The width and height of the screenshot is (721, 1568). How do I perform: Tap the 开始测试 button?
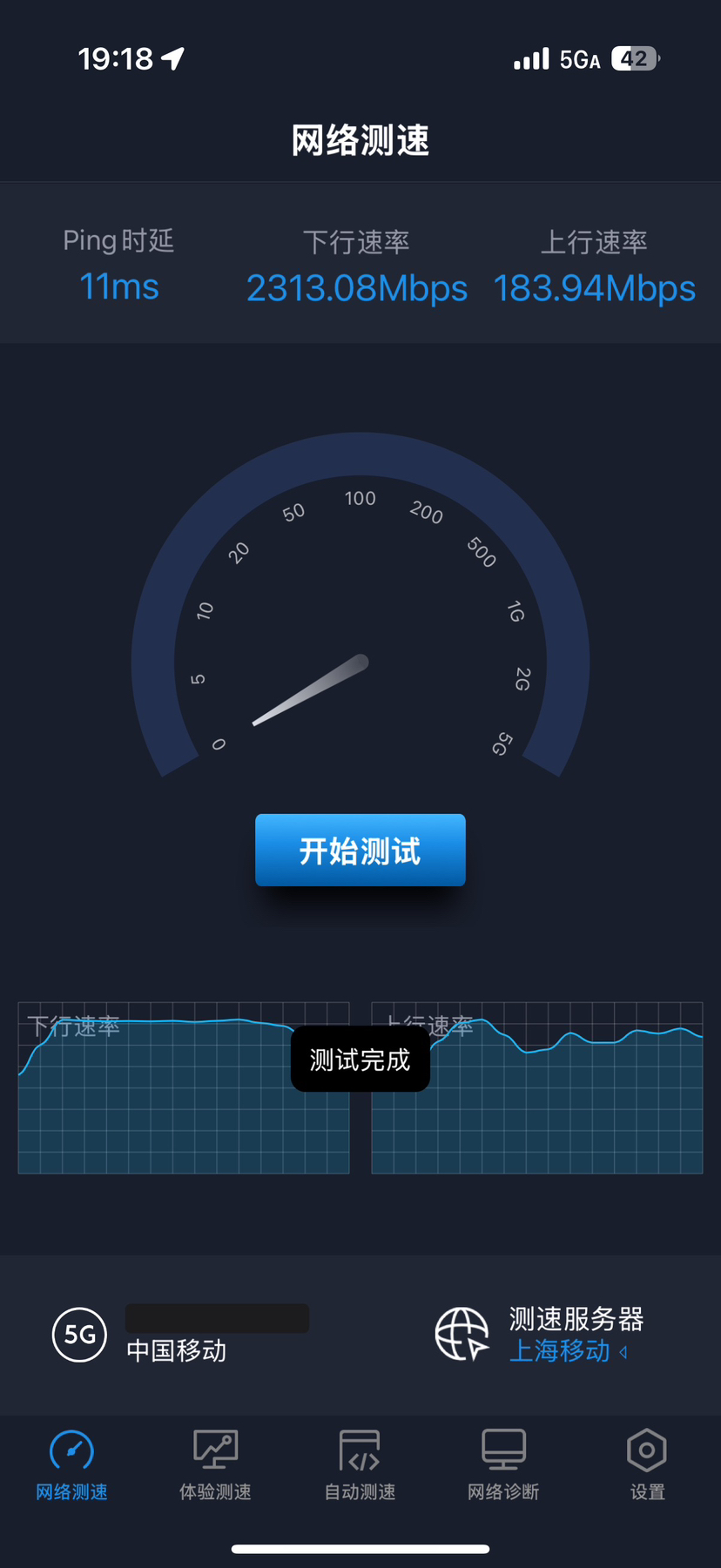pyautogui.click(x=360, y=850)
